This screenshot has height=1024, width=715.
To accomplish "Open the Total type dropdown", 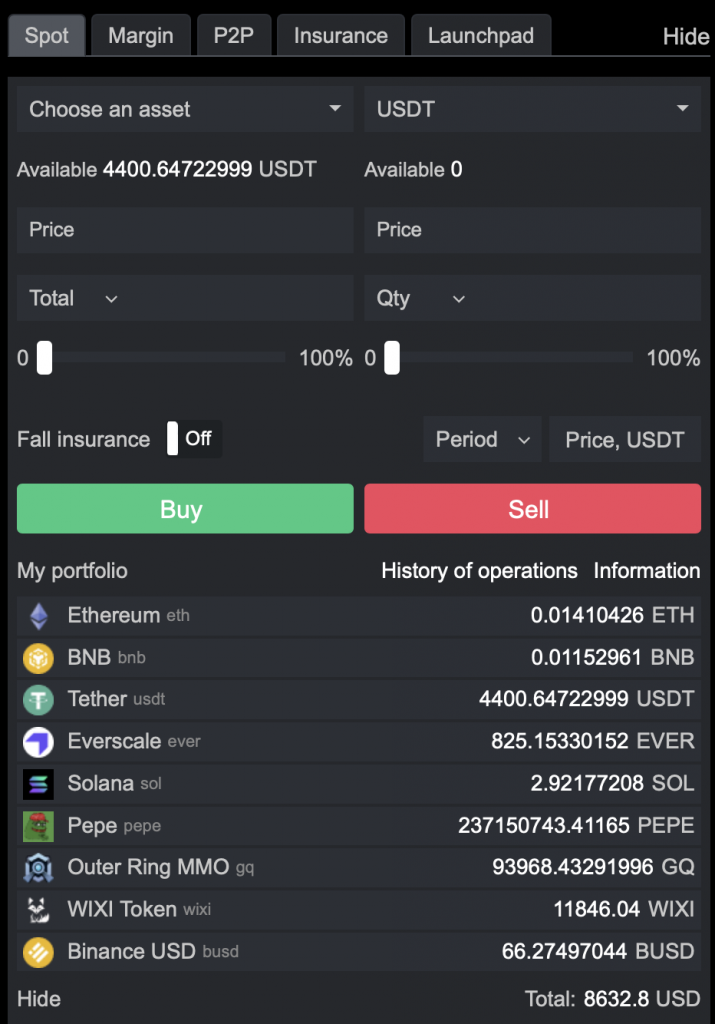I will click(73, 298).
